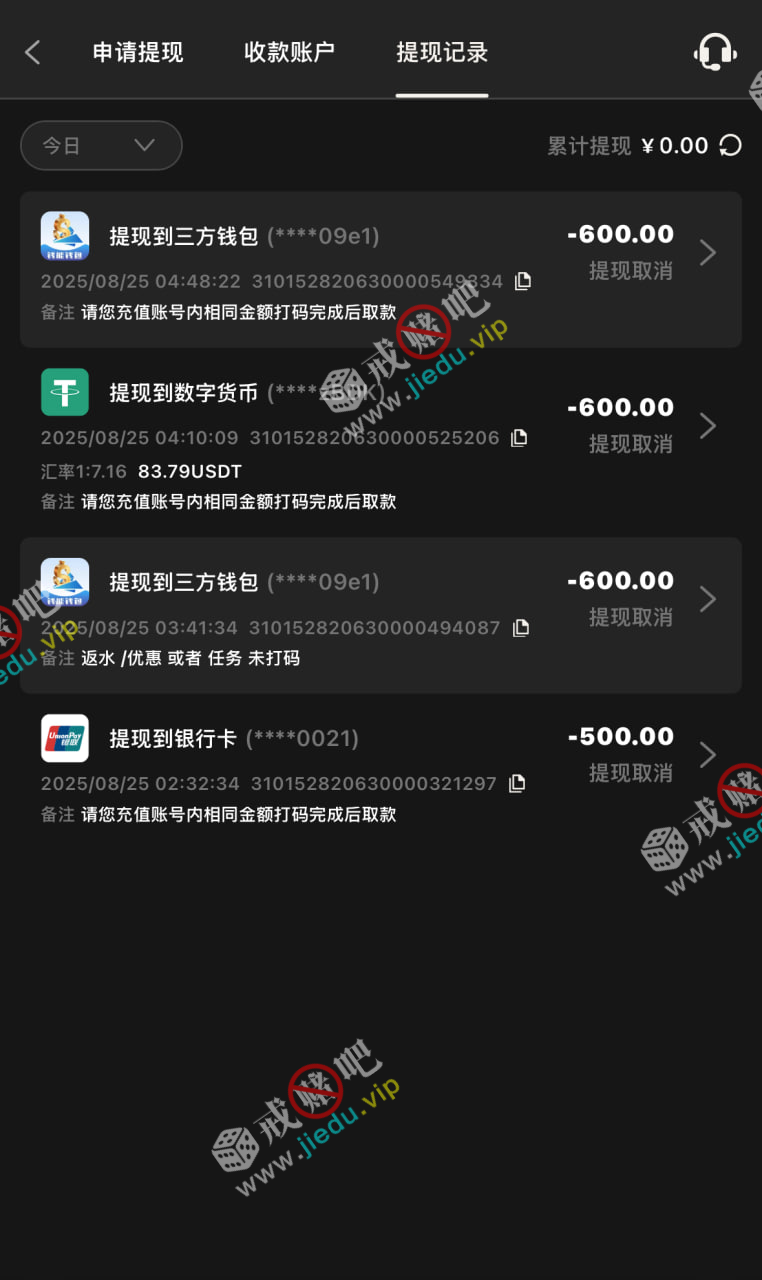
Task: Select the 提现记录 tab
Action: tap(442, 52)
